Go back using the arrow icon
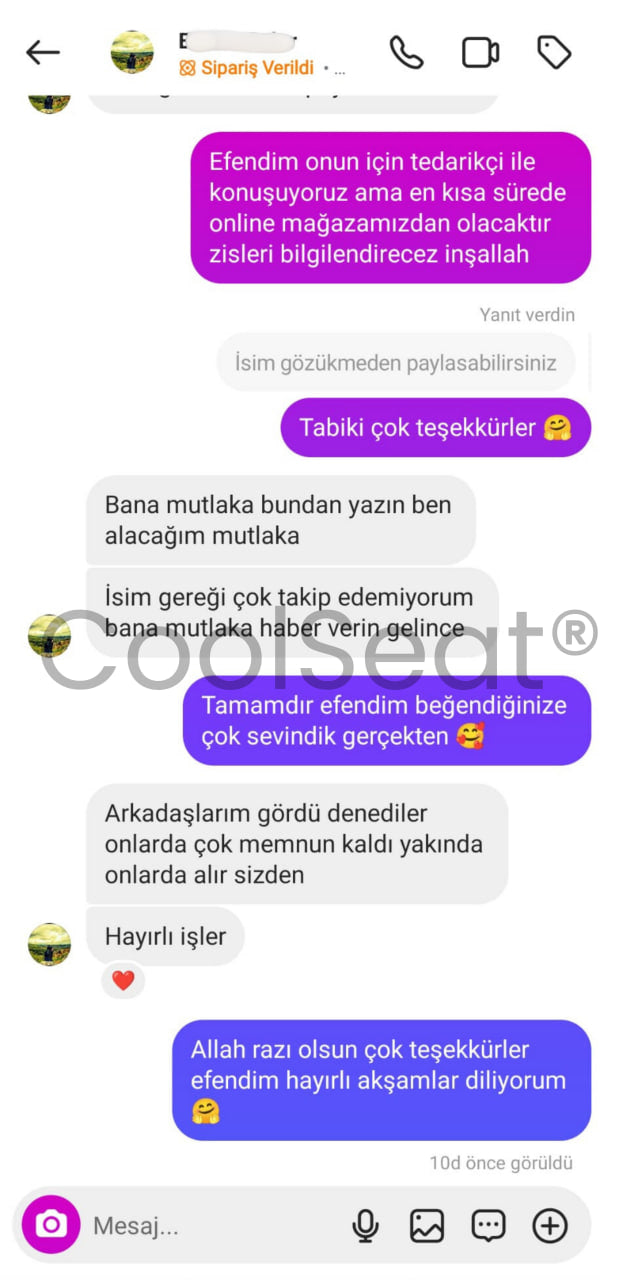The width and height of the screenshot is (620, 1280). pyautogui.click(x=43, y=53)
